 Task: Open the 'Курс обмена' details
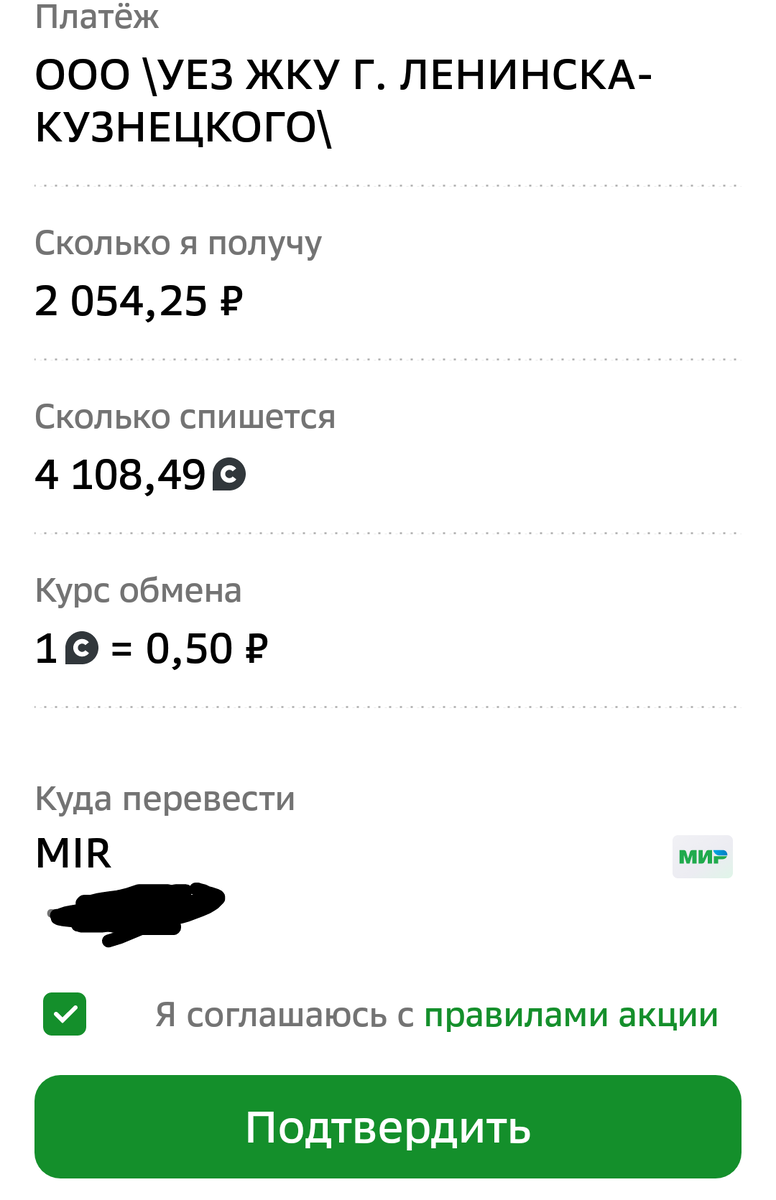(x=138, y=591)
